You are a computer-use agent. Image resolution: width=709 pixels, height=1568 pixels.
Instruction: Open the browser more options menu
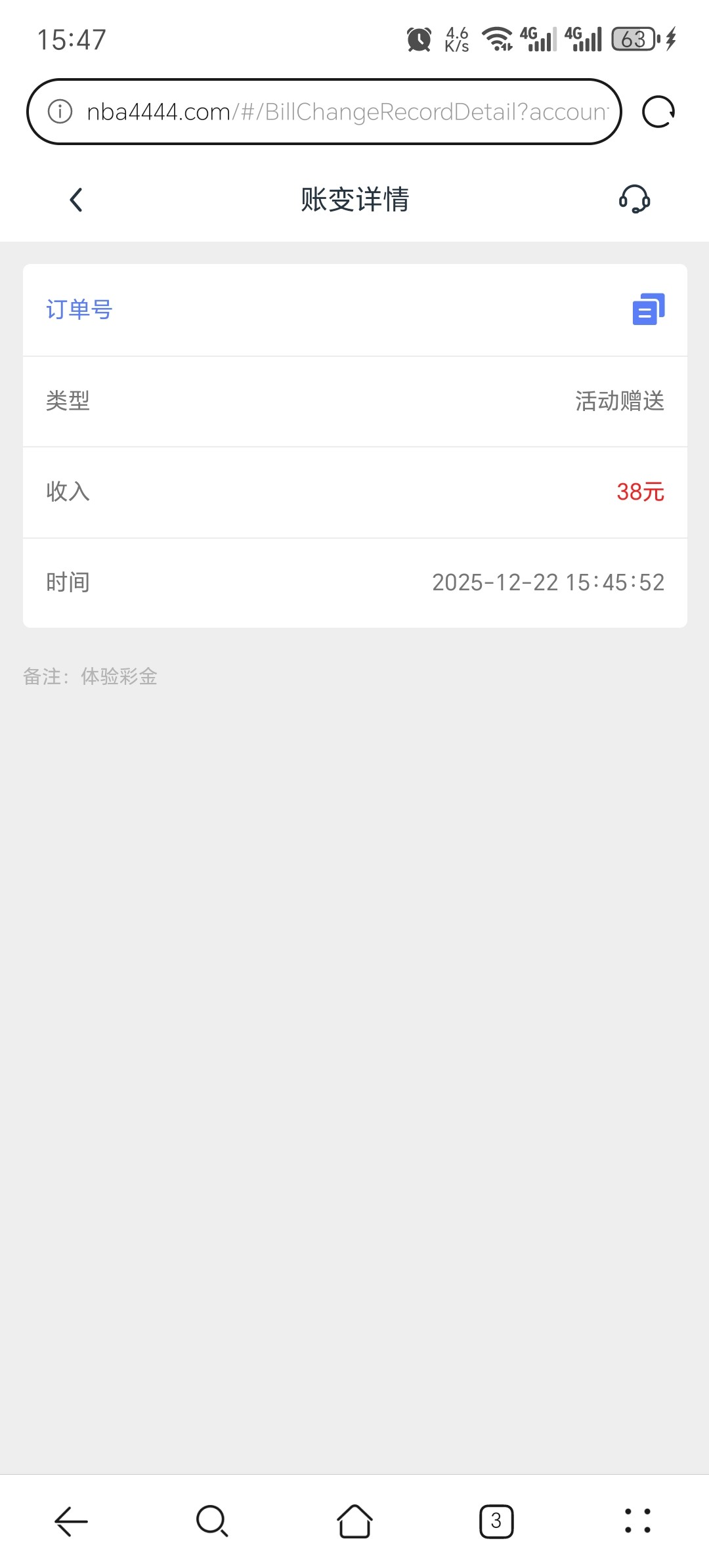pos(637,1521)
